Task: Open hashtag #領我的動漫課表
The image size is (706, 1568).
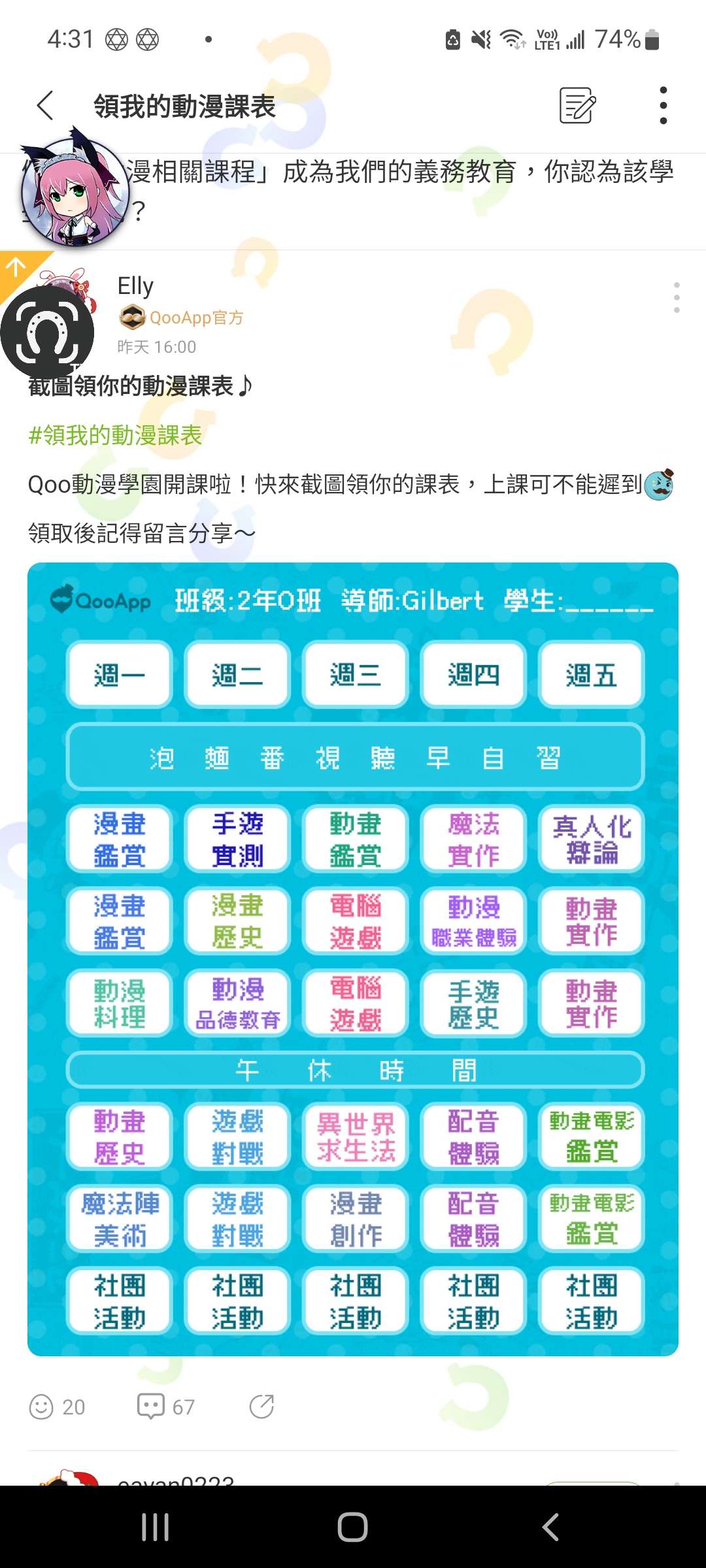Action: point(115,435)
